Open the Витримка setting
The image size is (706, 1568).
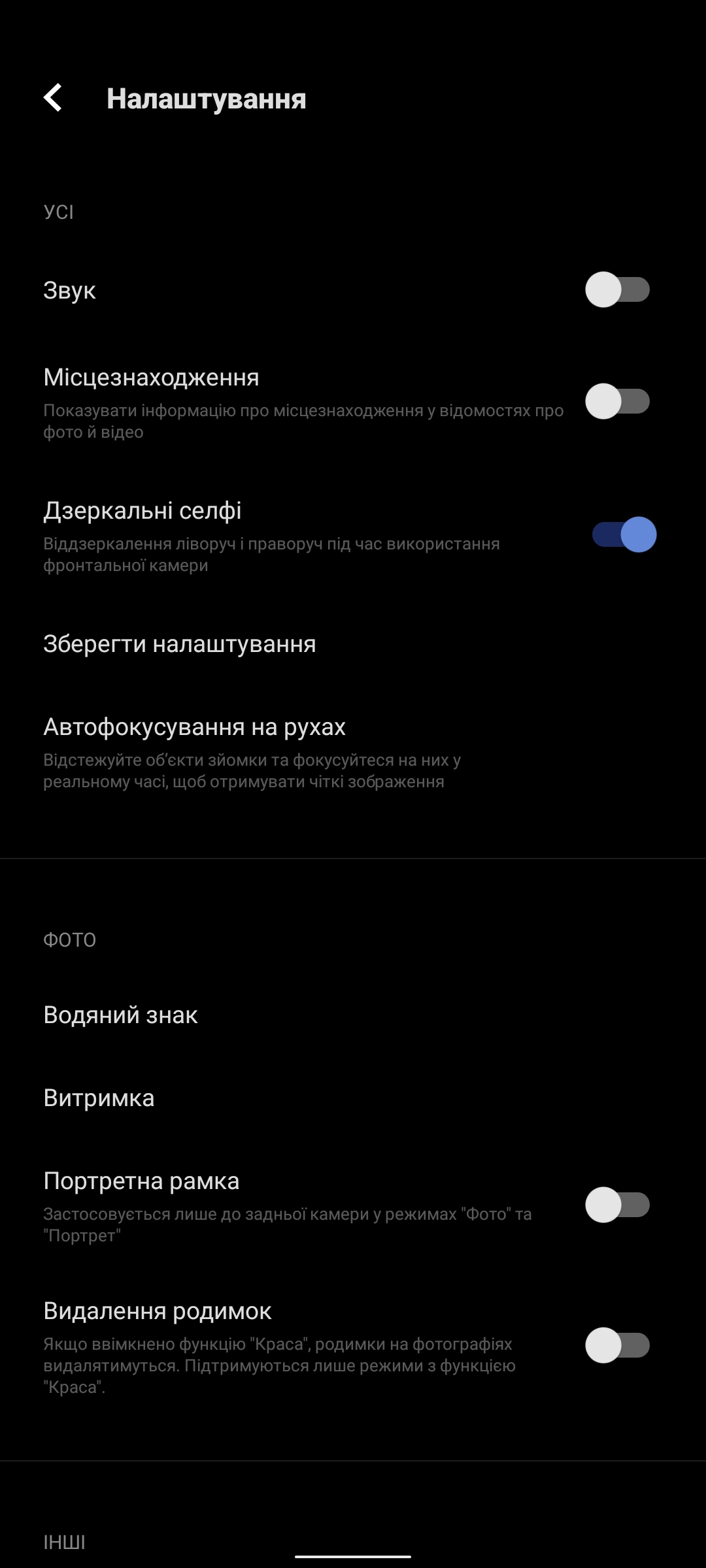[99, 1098]
